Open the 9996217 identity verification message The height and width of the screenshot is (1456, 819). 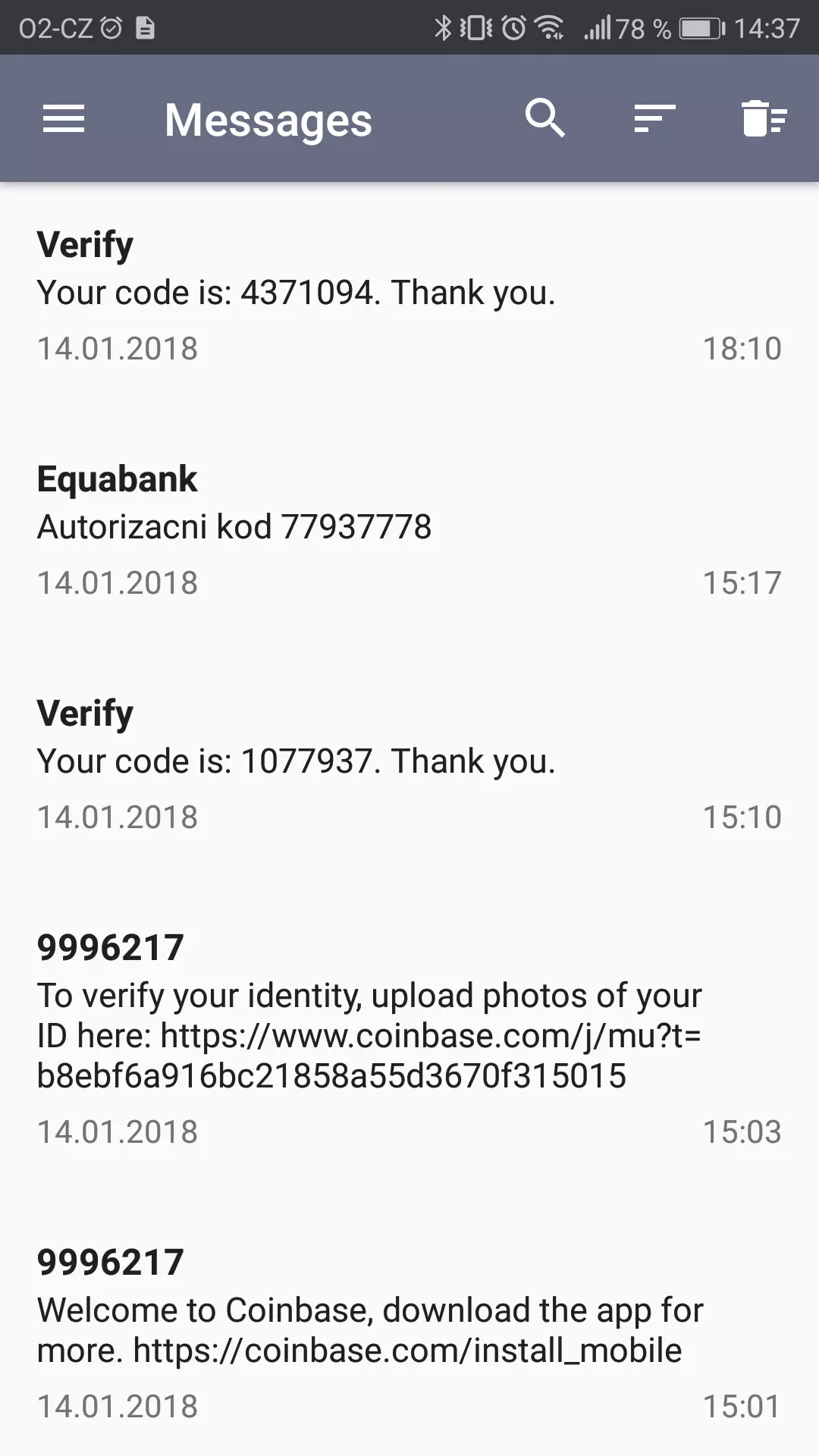409,1040
